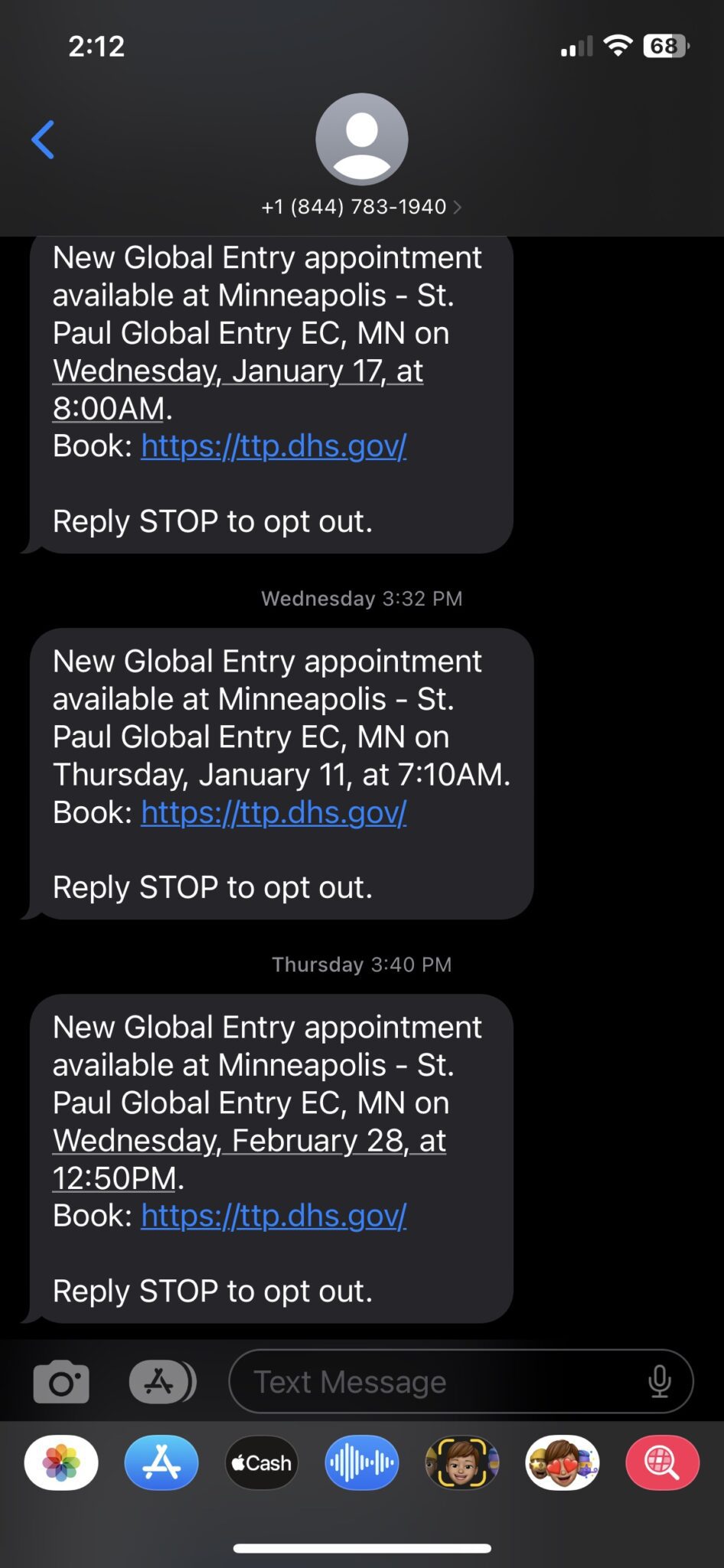The width and height of the screenshot is (724, 1568).
Task: Open the #images search icon
Action: coord(661,1462)
